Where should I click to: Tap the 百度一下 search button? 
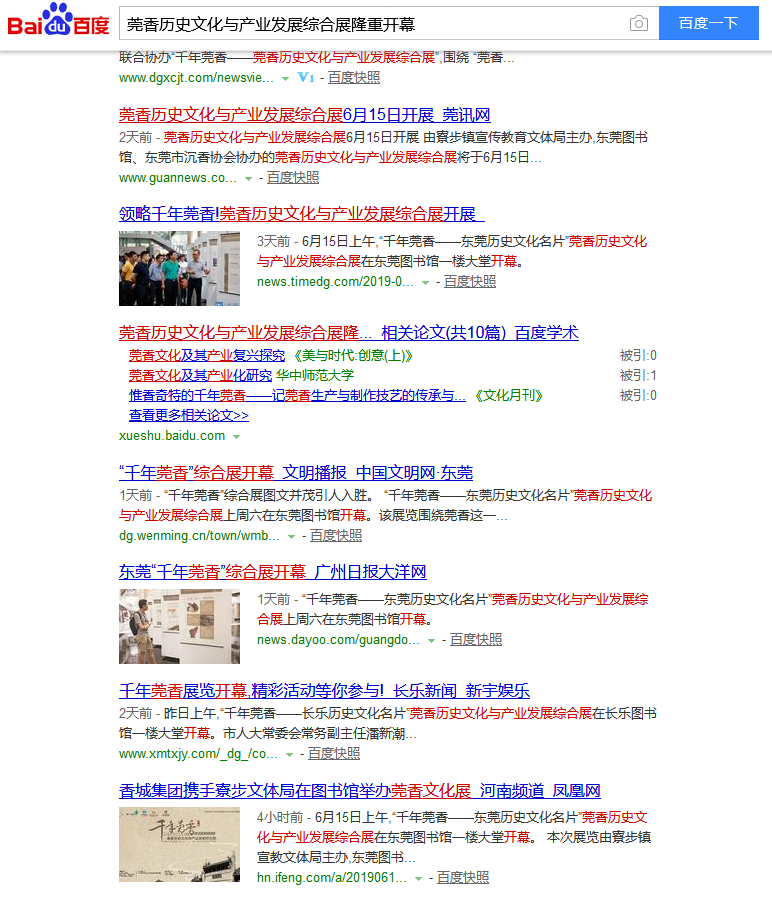[x=708, y=23]
